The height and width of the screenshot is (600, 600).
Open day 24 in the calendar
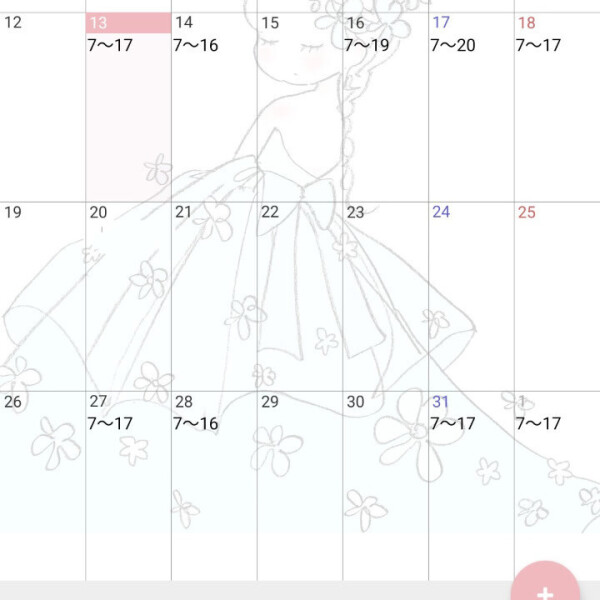(471, 295)
